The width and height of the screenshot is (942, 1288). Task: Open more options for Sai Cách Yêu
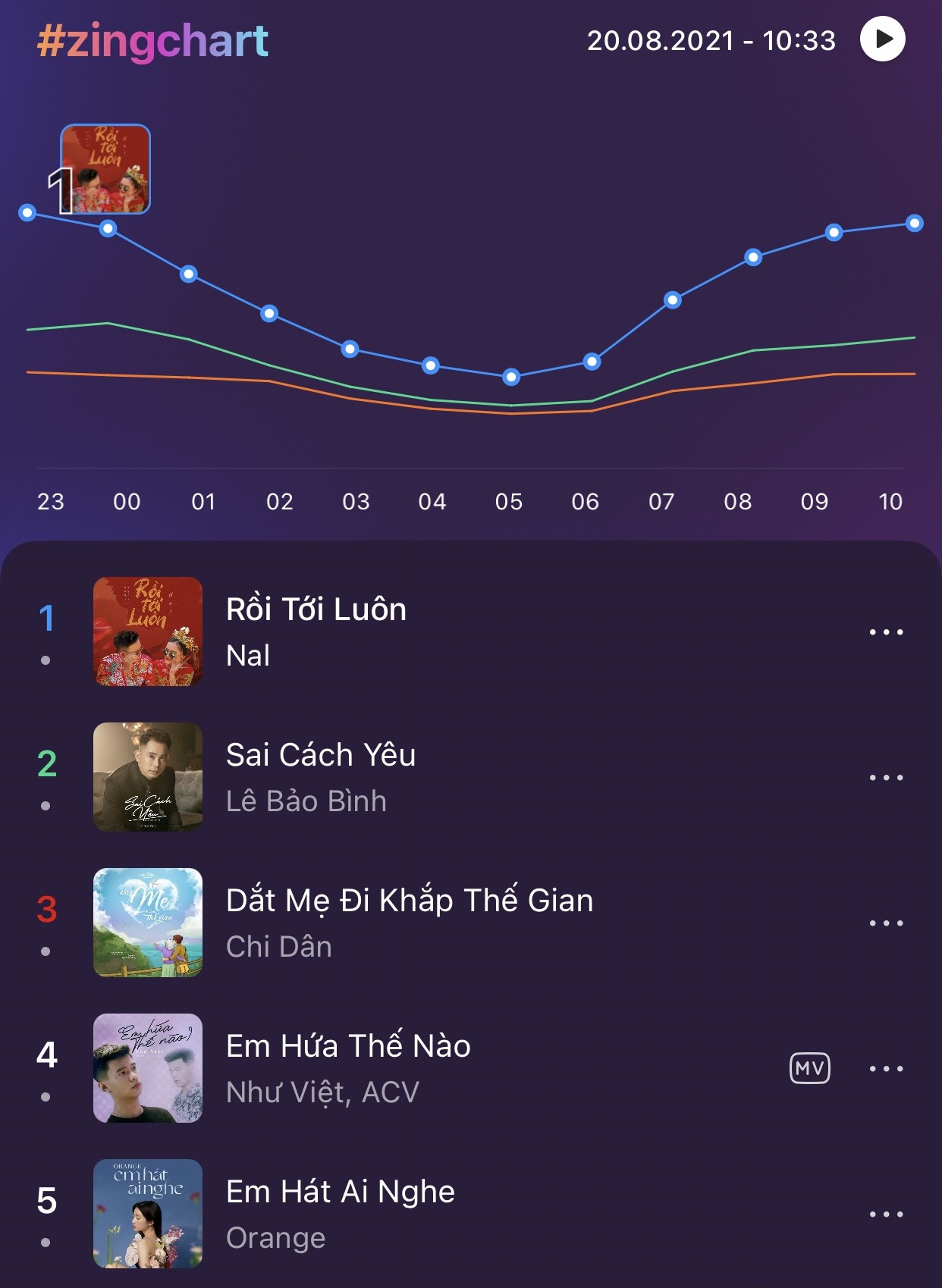click(x=886, y=777)
